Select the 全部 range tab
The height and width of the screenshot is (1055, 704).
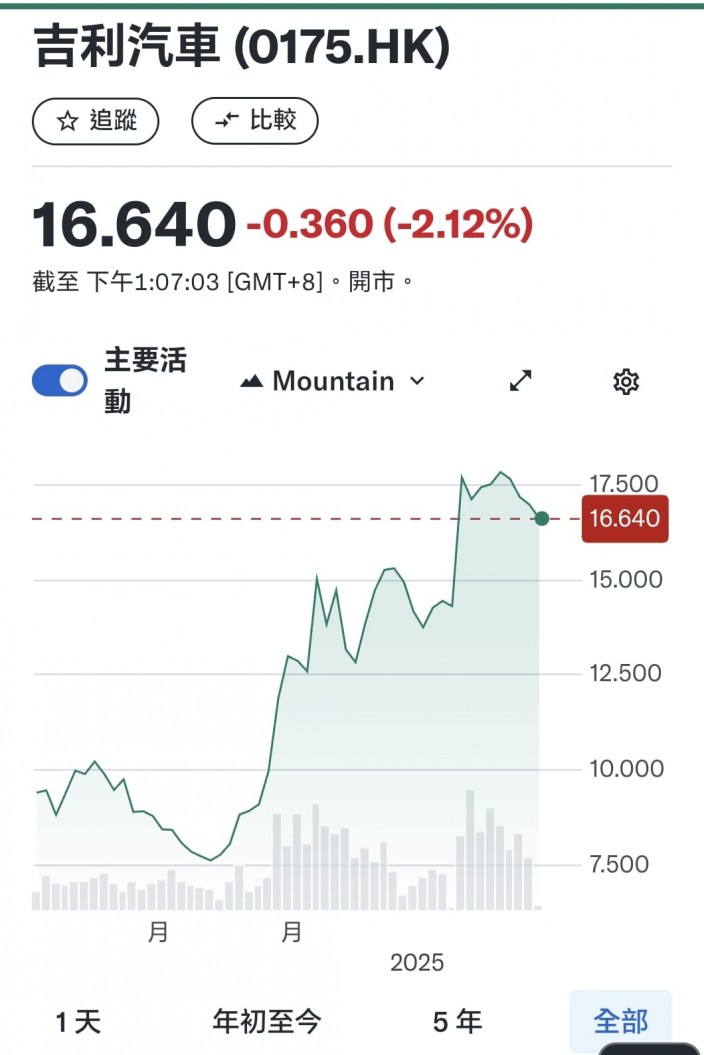click(621, 1021)
